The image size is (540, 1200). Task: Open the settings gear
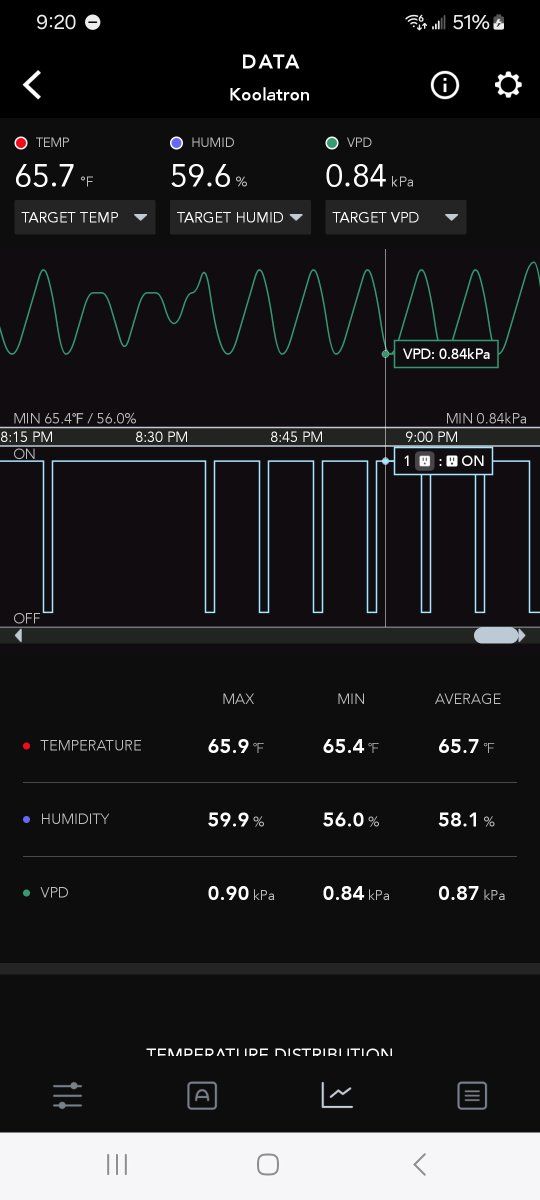tap(508, 85)
